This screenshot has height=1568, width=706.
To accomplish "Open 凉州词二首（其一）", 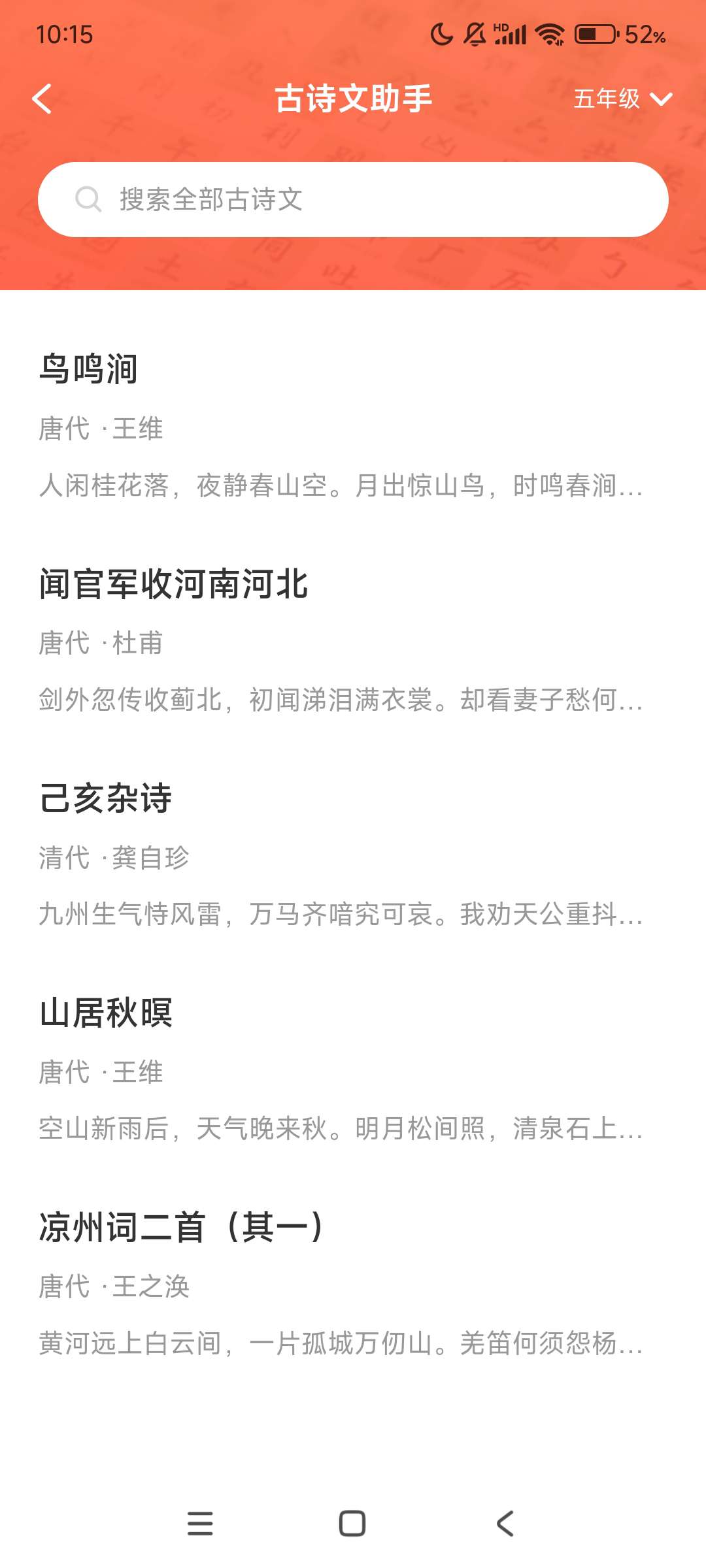I will pyautogui.click(x=340, y=1283).
